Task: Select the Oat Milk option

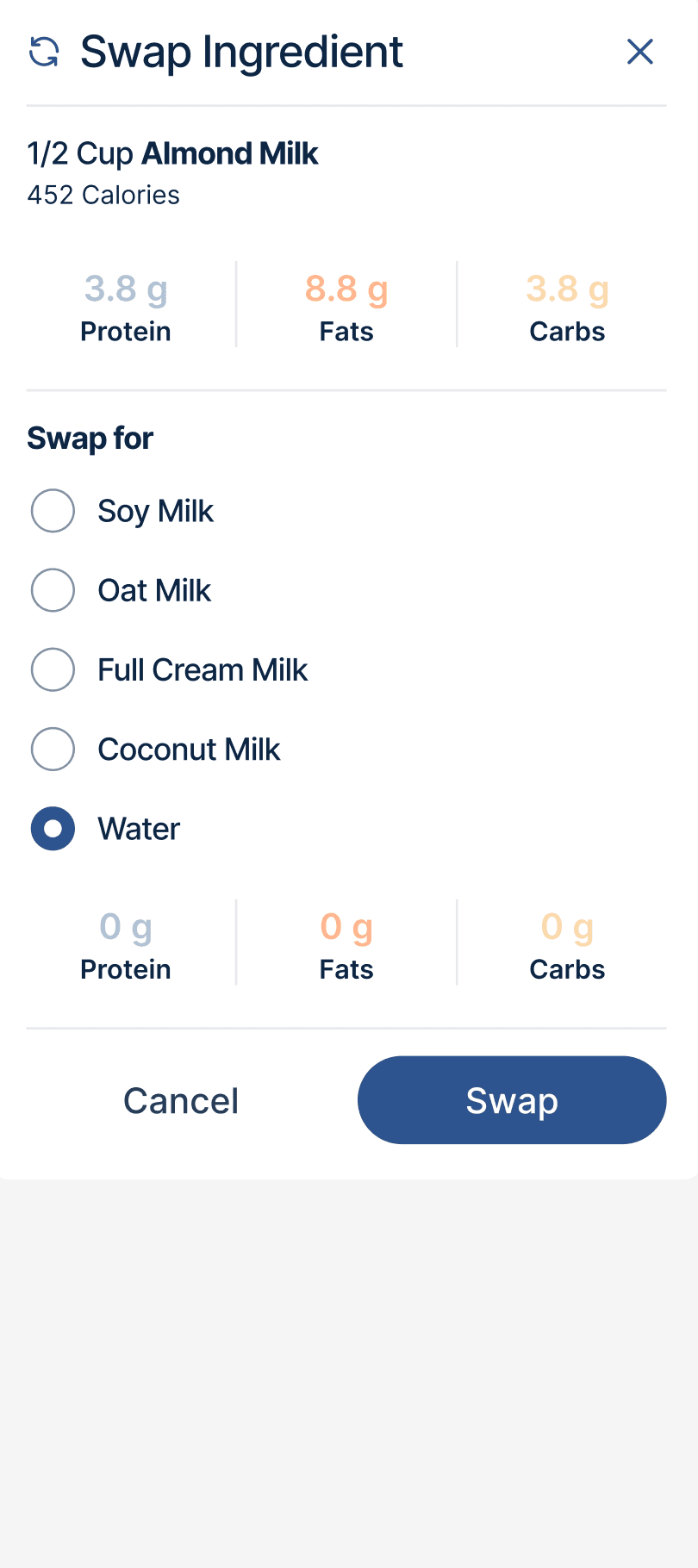Action: tap(53, 590)
